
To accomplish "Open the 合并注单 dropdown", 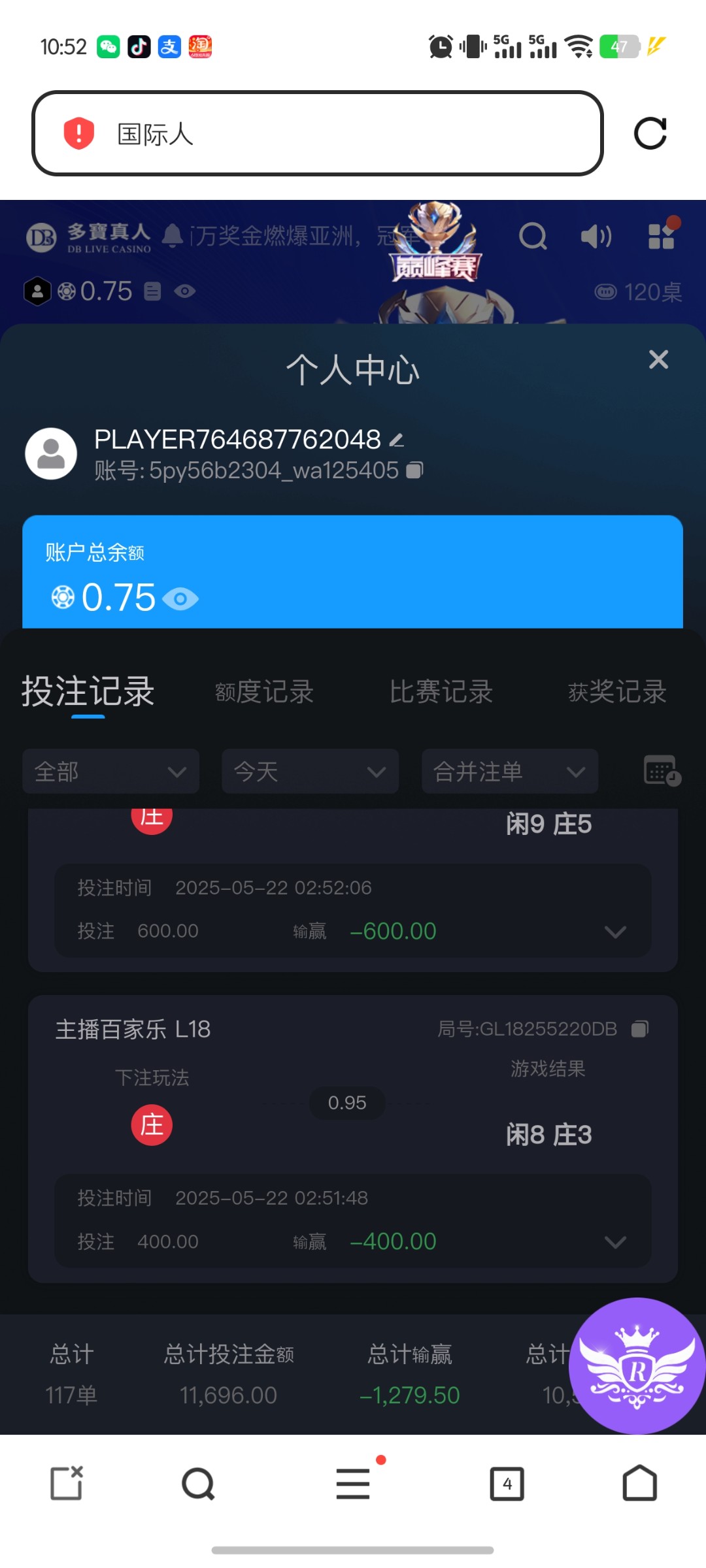I will 510,772.
